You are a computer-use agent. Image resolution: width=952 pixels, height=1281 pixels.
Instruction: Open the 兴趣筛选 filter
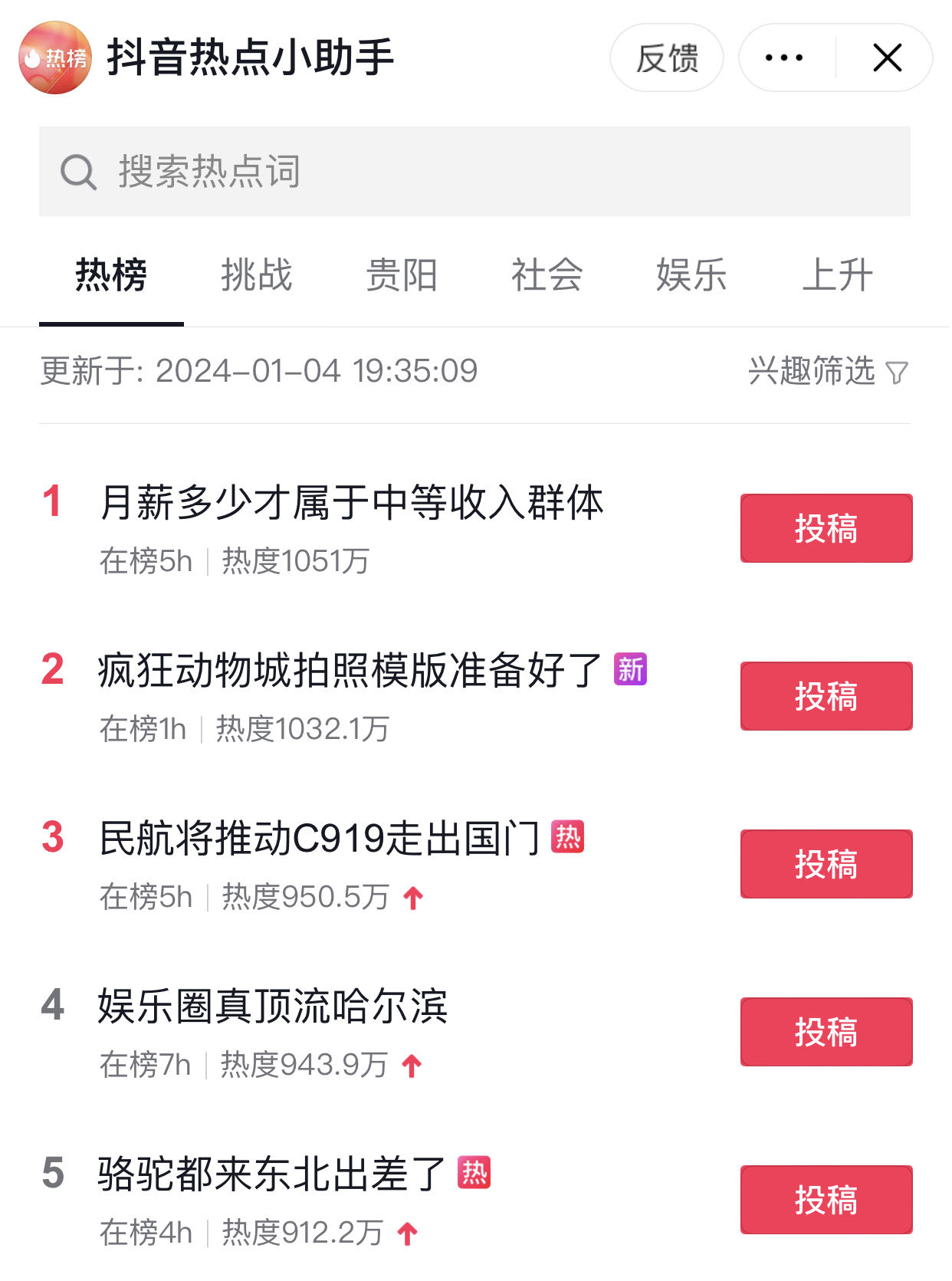828,372
